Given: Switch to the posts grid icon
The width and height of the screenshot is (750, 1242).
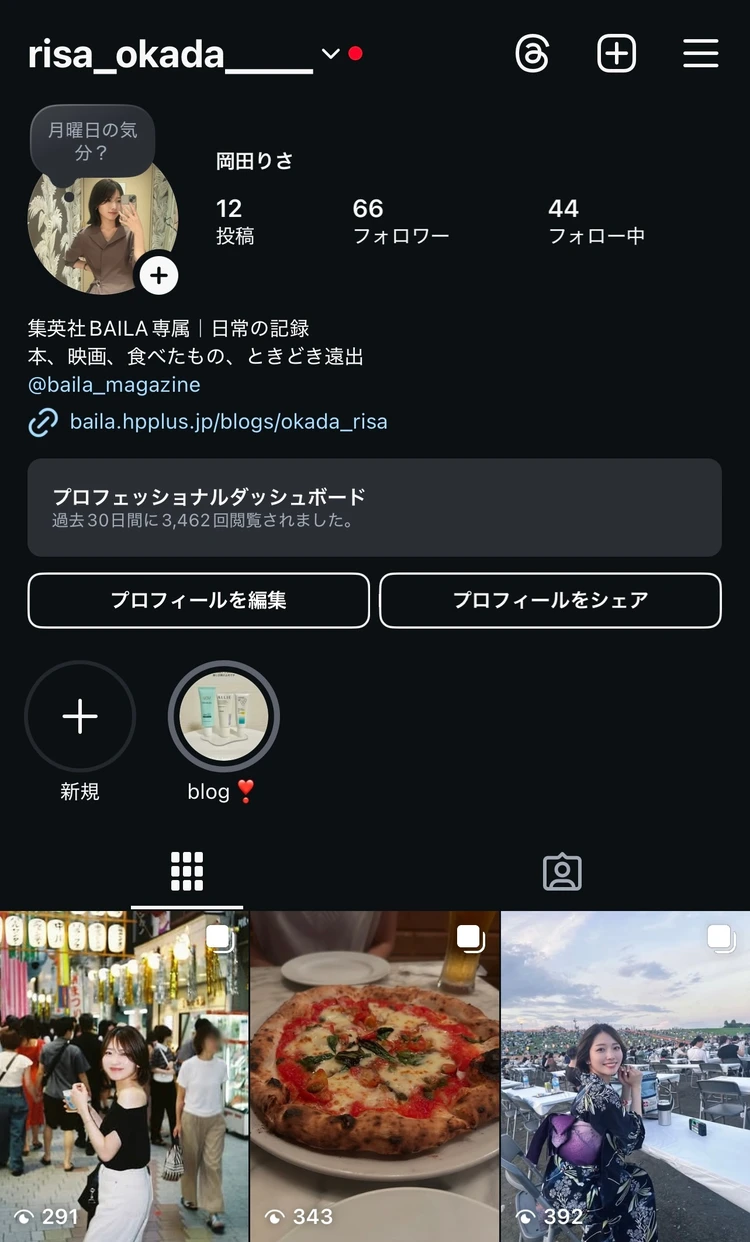Looking at the screenshot, I should [x=187, y=871].
